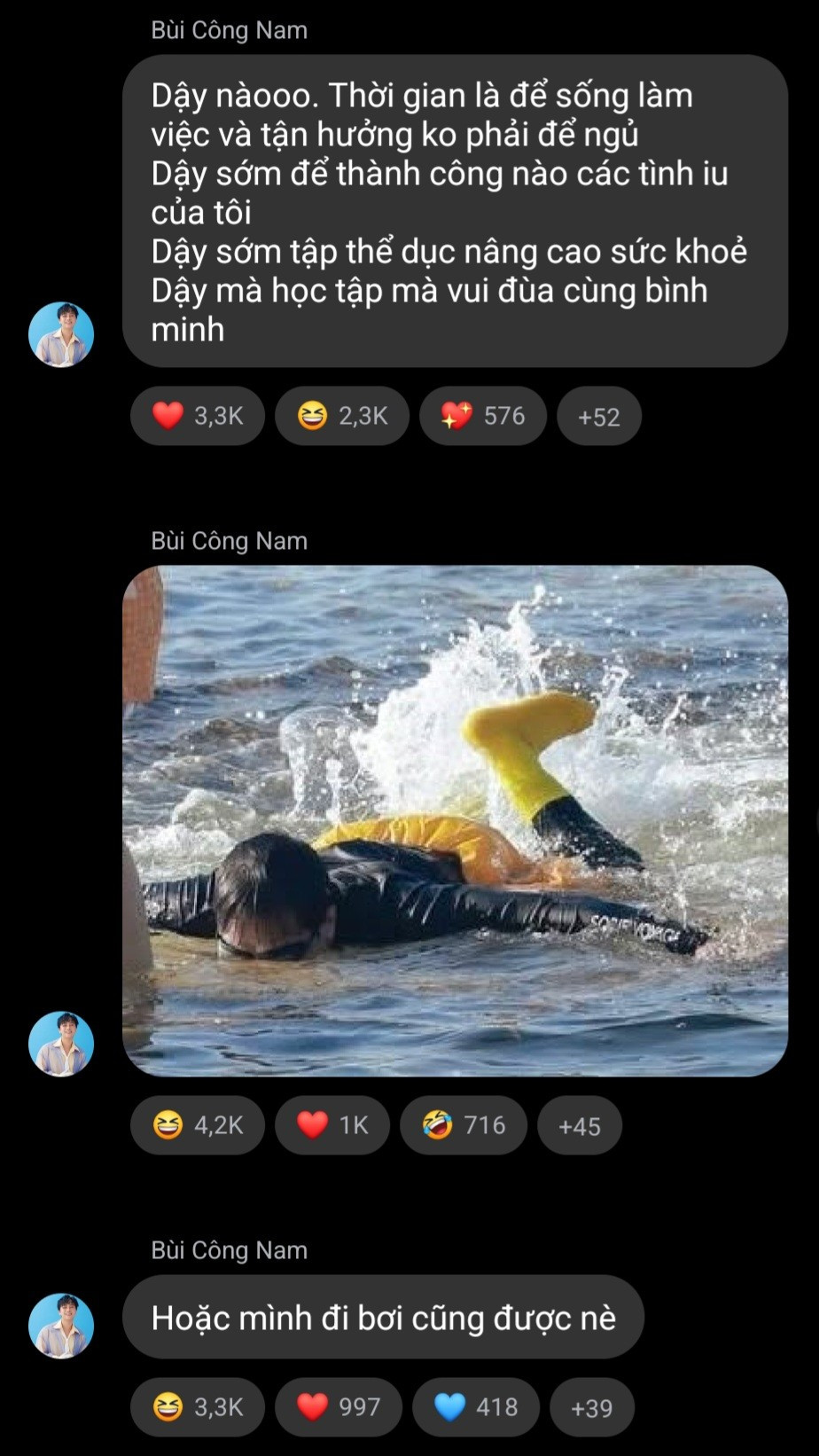Tap the 4,2K laughing reaction under the photo

click(x=198, y=1125)
